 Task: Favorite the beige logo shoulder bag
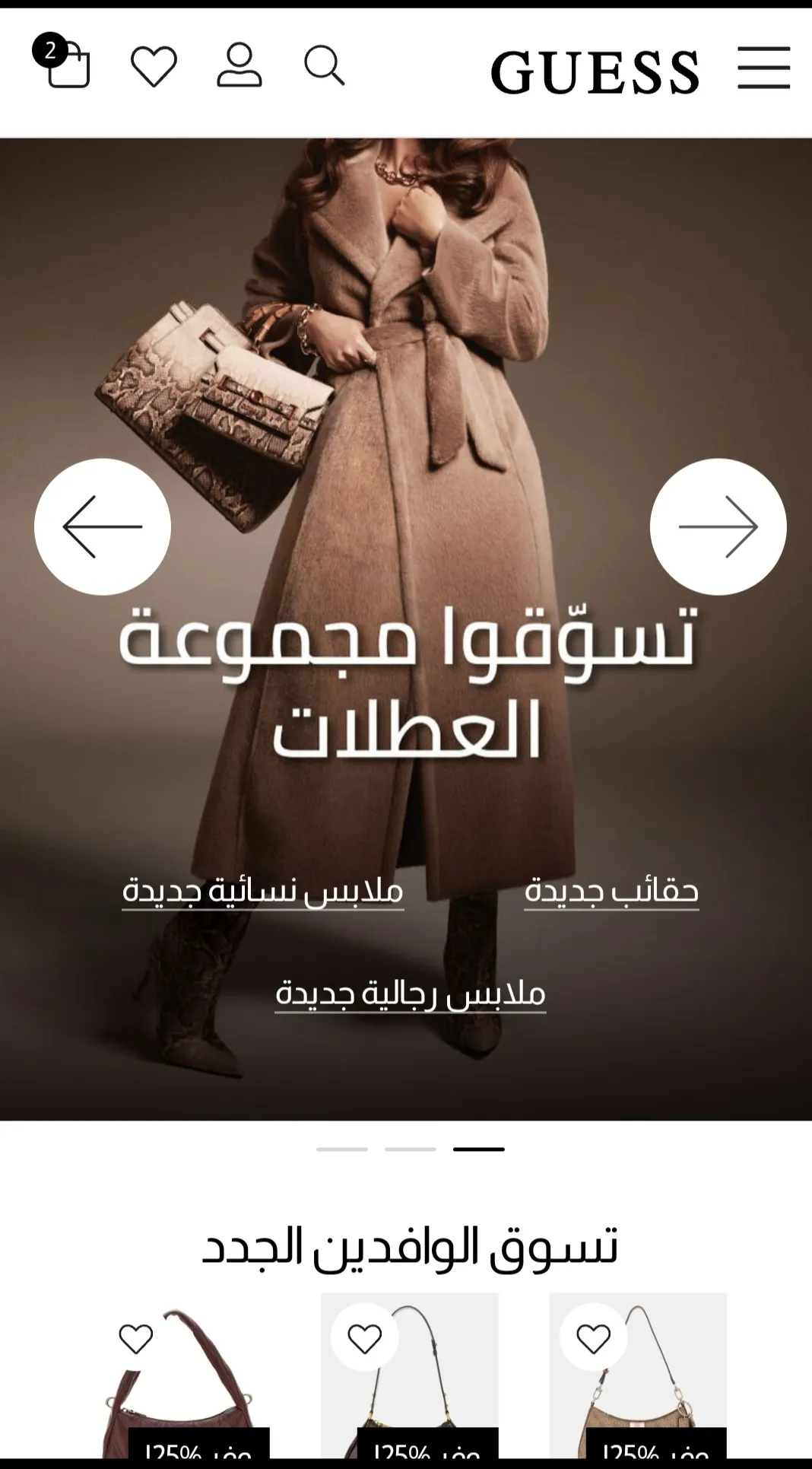coord(594,1338)
